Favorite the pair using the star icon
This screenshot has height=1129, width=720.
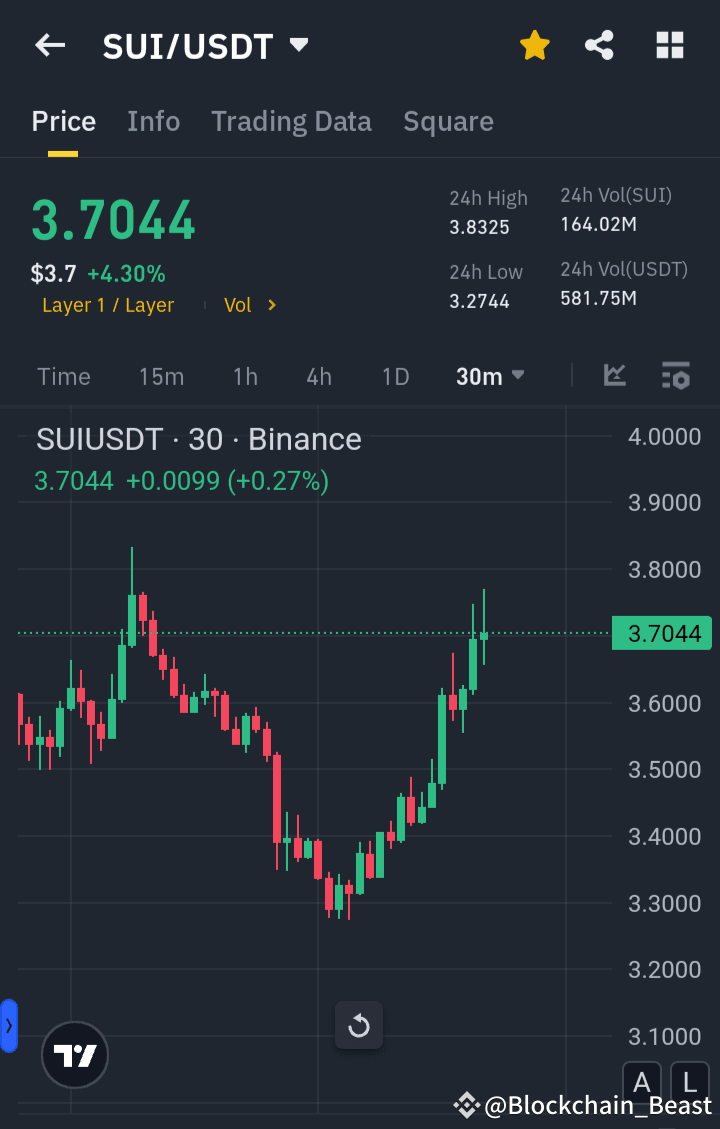(535, 45)
